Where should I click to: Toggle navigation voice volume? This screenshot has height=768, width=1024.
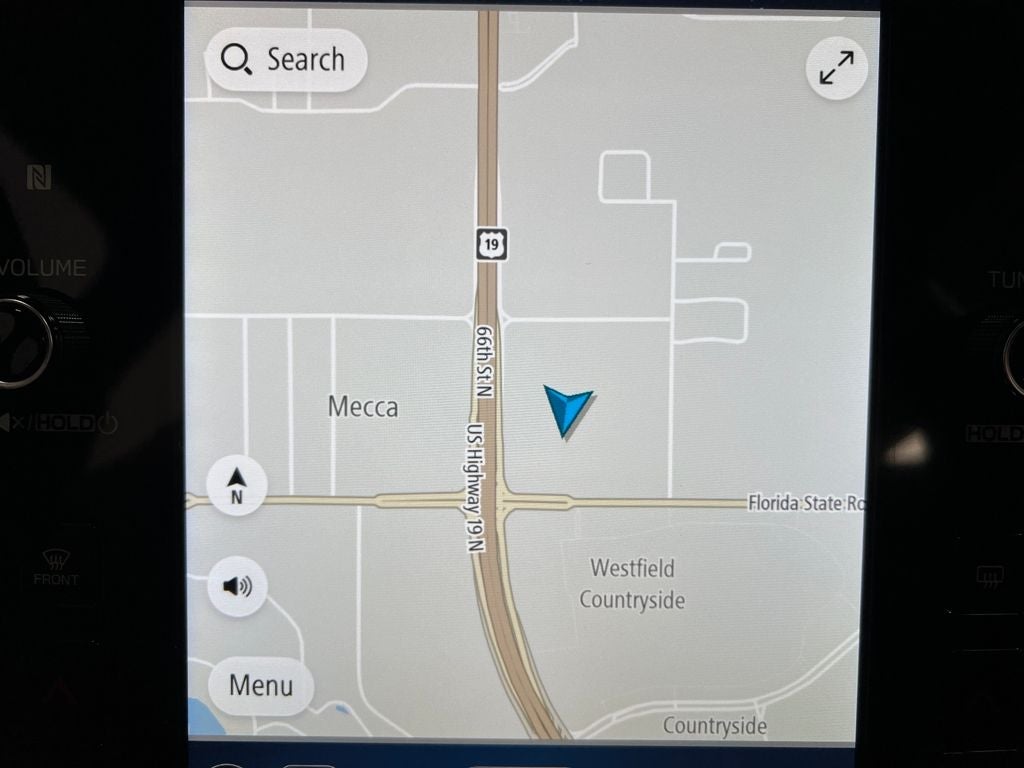[237, 586]
